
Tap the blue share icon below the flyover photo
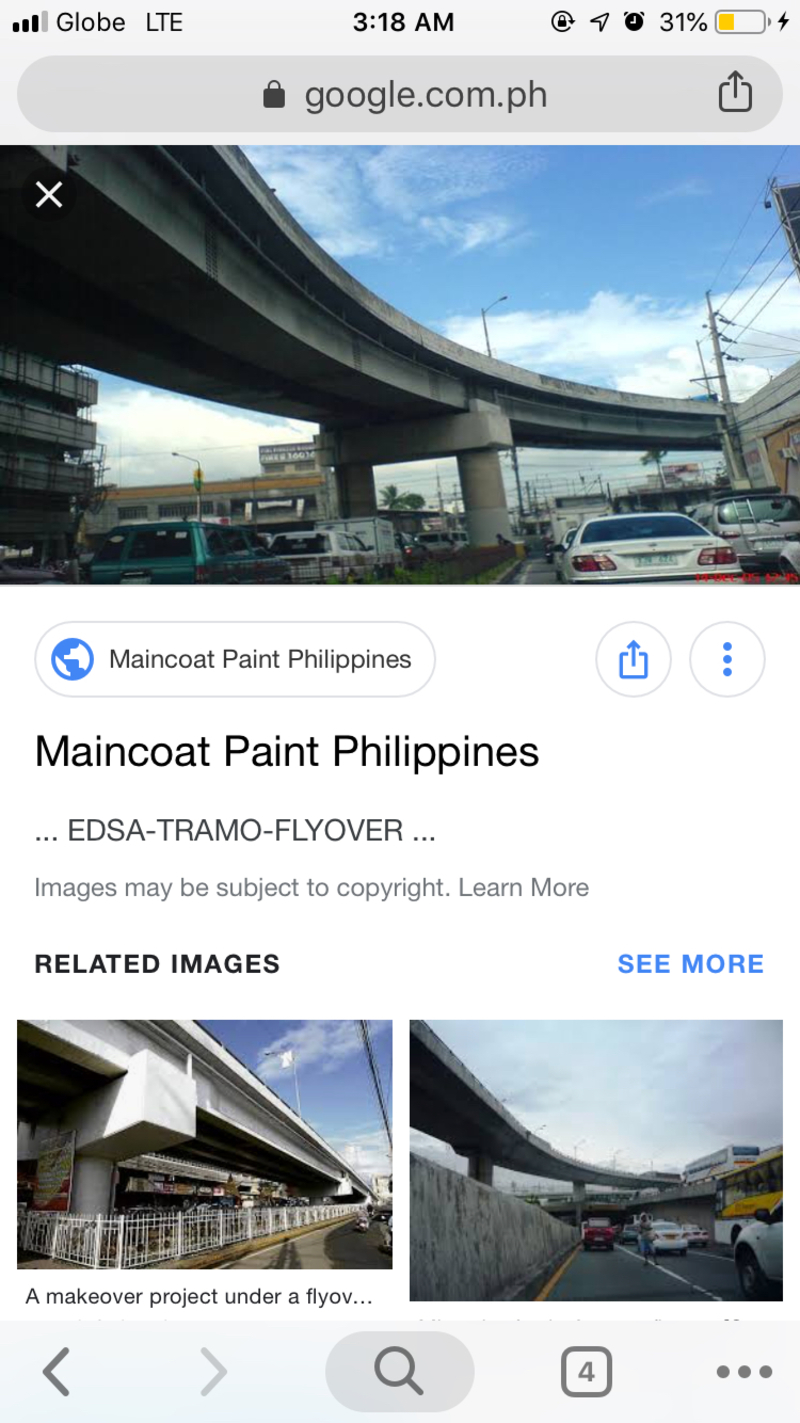[x=633, y=658]
